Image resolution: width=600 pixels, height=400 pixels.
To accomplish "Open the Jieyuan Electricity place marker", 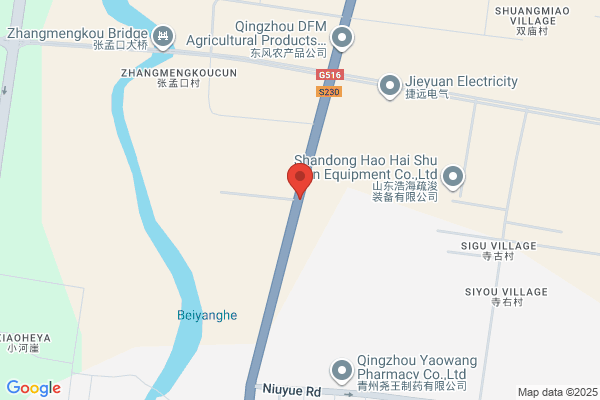I will click(x=390, y=86).
